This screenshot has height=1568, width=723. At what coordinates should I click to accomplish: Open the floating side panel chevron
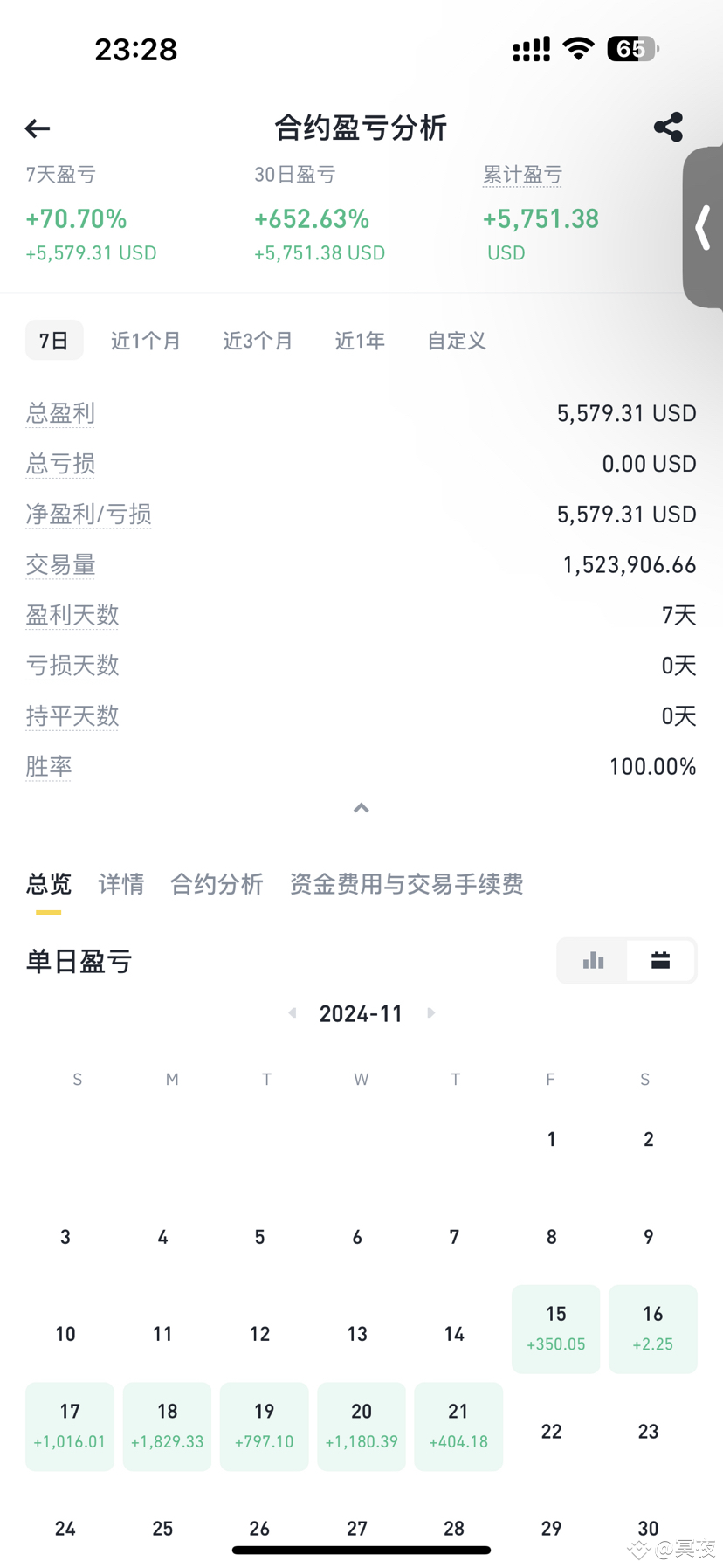(704, 226)
